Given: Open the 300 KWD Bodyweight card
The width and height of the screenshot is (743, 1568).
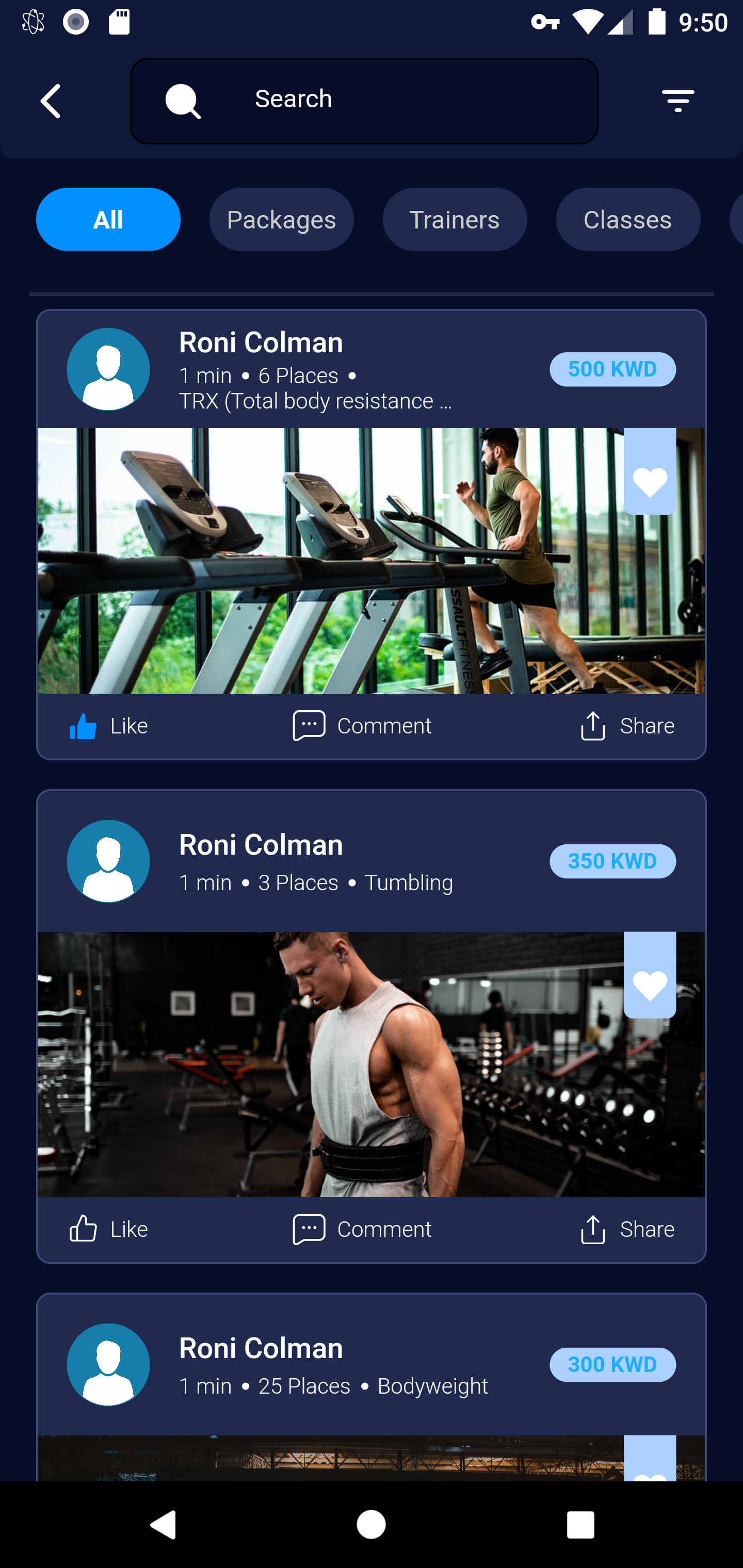Looking at the screenshot, I should [372, 1388].
